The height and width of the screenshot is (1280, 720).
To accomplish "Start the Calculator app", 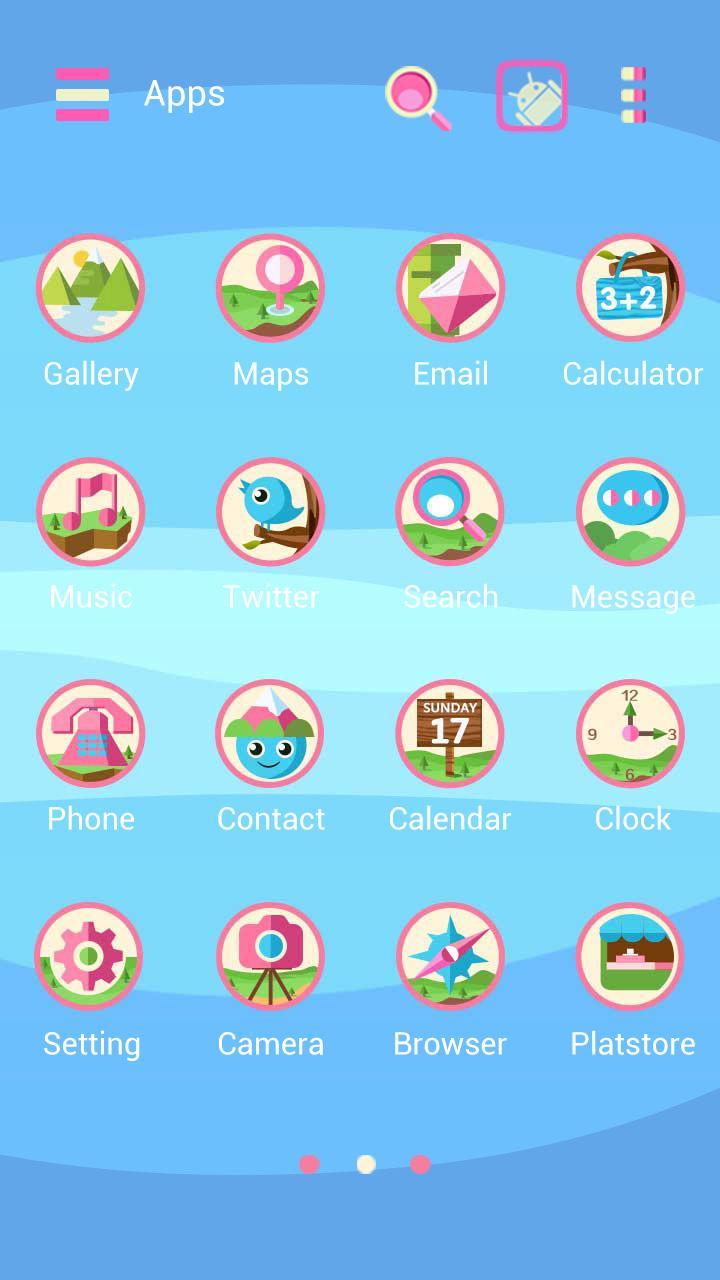I will 631,288.
